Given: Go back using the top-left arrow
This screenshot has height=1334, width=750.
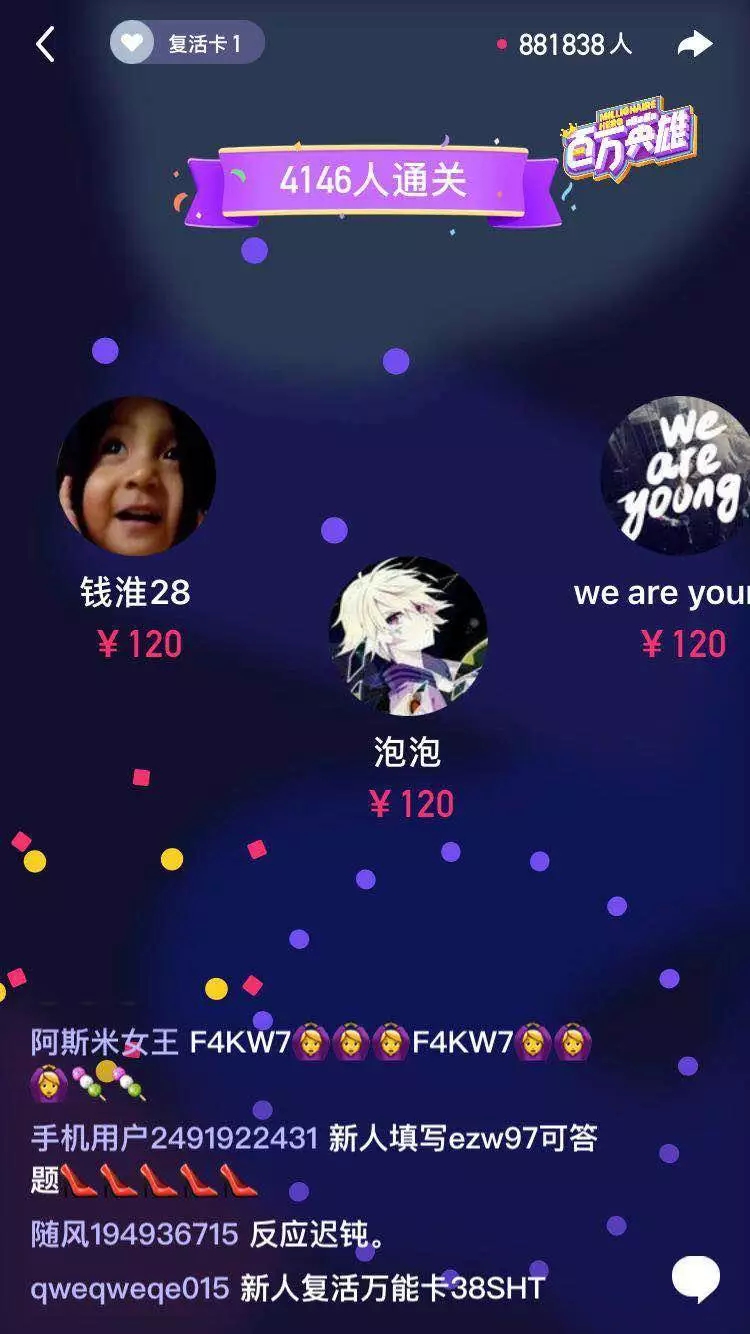Looking at the screenshot, I should tap(45, 44).
